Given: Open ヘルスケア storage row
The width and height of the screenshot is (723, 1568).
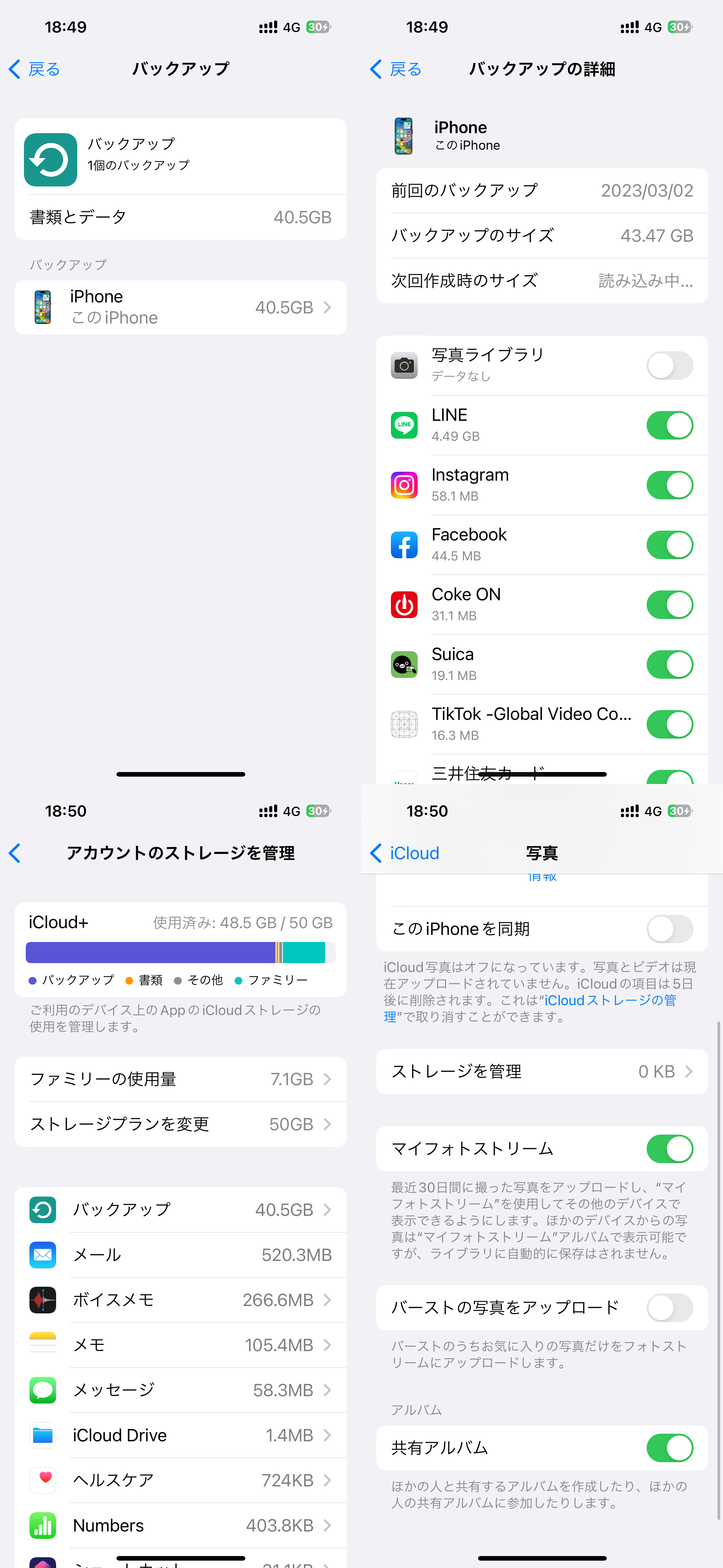Looking at the screenshot, I should click(x=181, y=1480).
